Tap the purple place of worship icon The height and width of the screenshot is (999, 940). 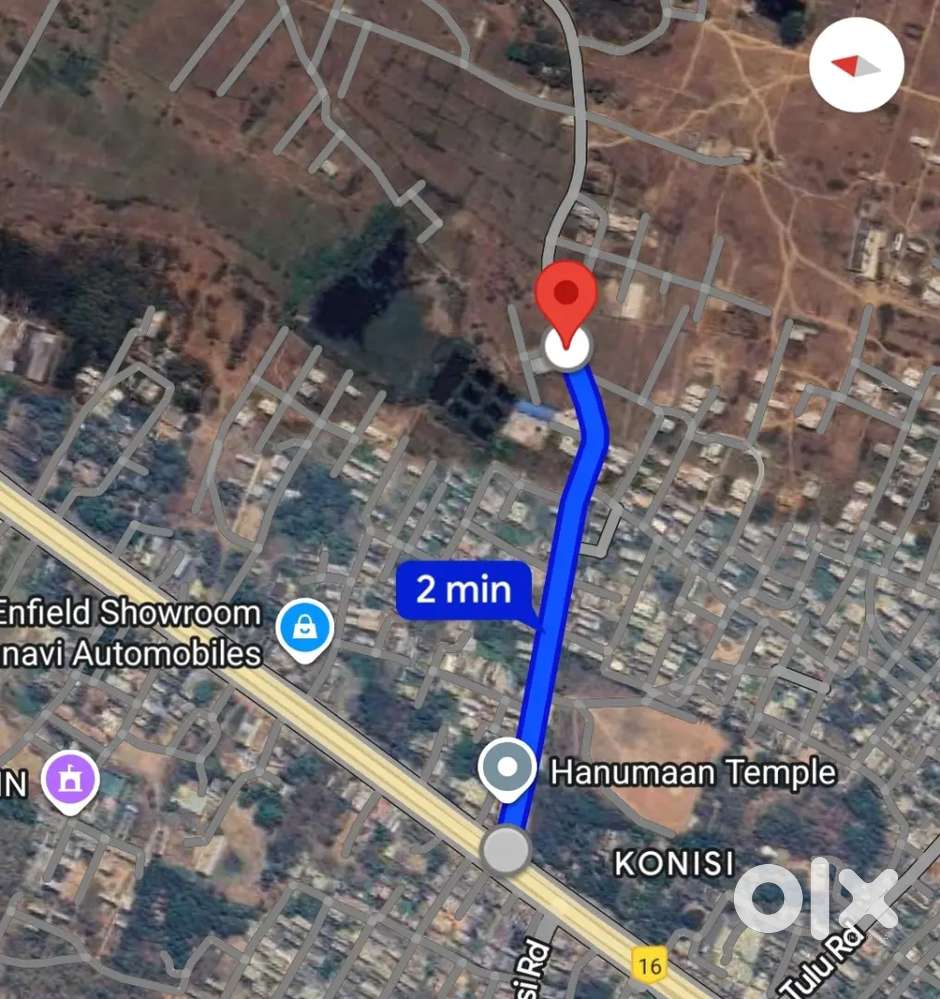[x=68, y=777]
